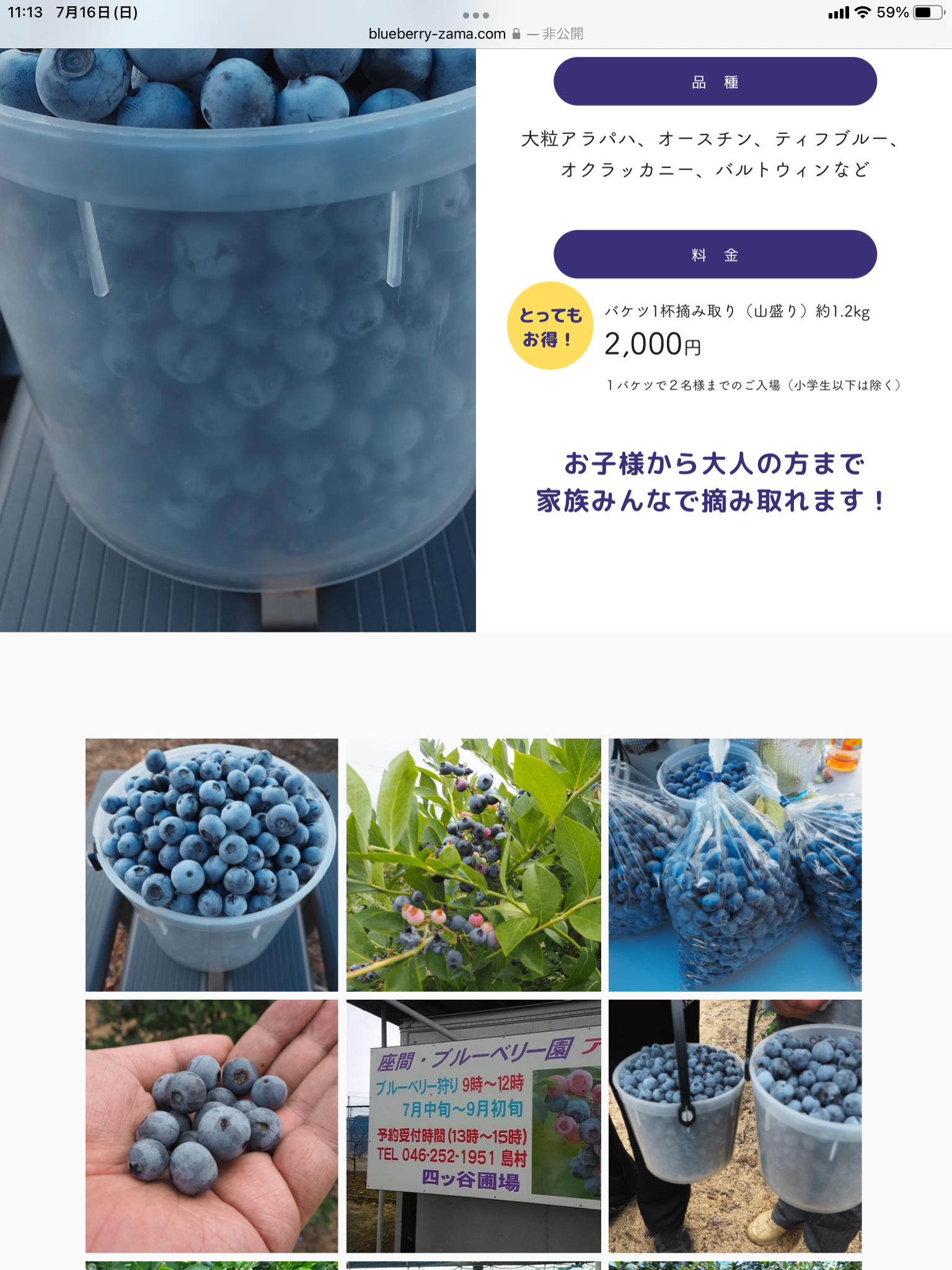Open the three-dot multitasking menu
The height and width of the screenshot is (1270, 952).
tap(475, 15)
